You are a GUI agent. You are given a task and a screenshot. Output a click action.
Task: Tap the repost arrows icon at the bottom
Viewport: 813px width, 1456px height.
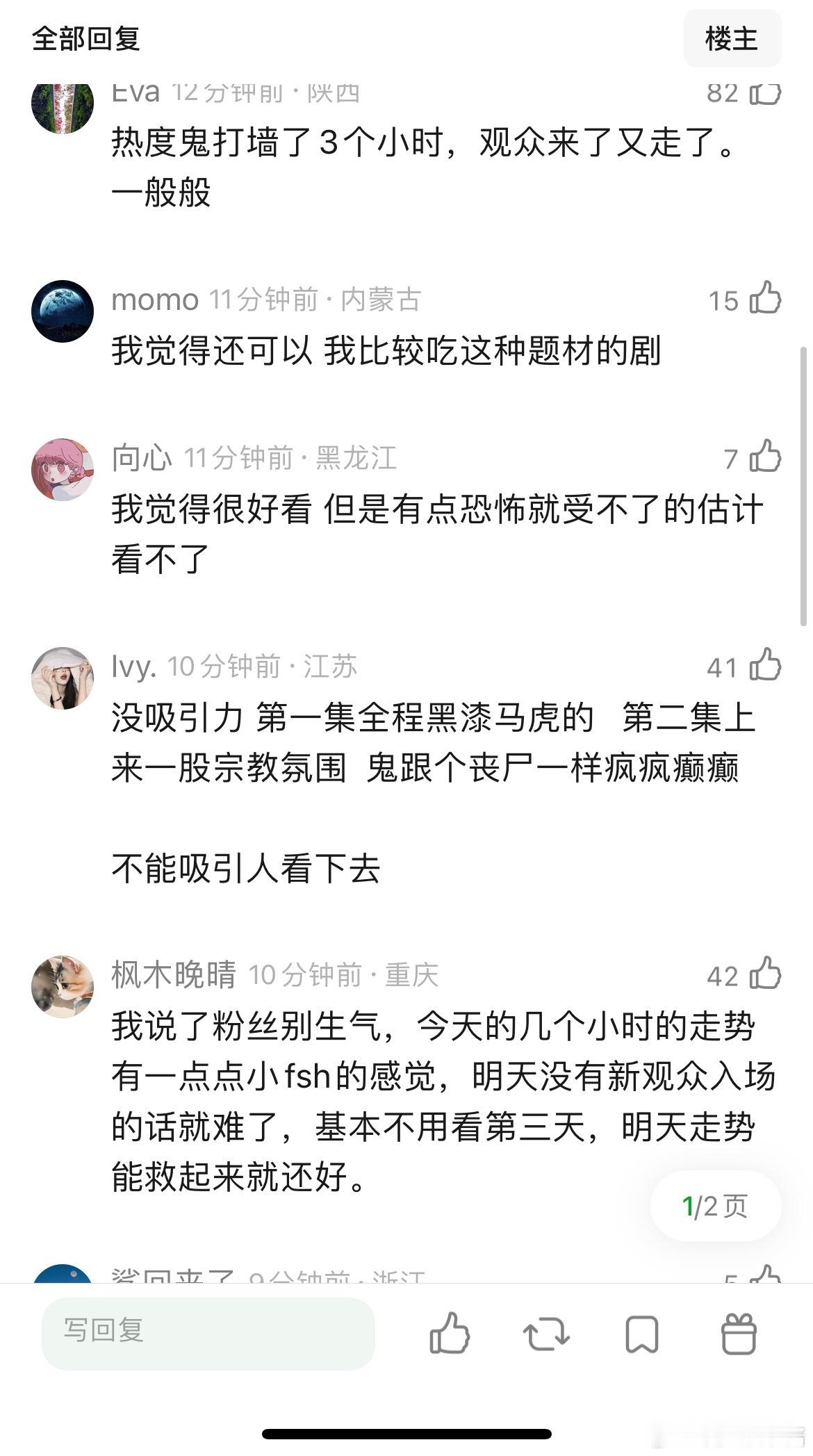pyautogui.click(x=547, y=1333)
